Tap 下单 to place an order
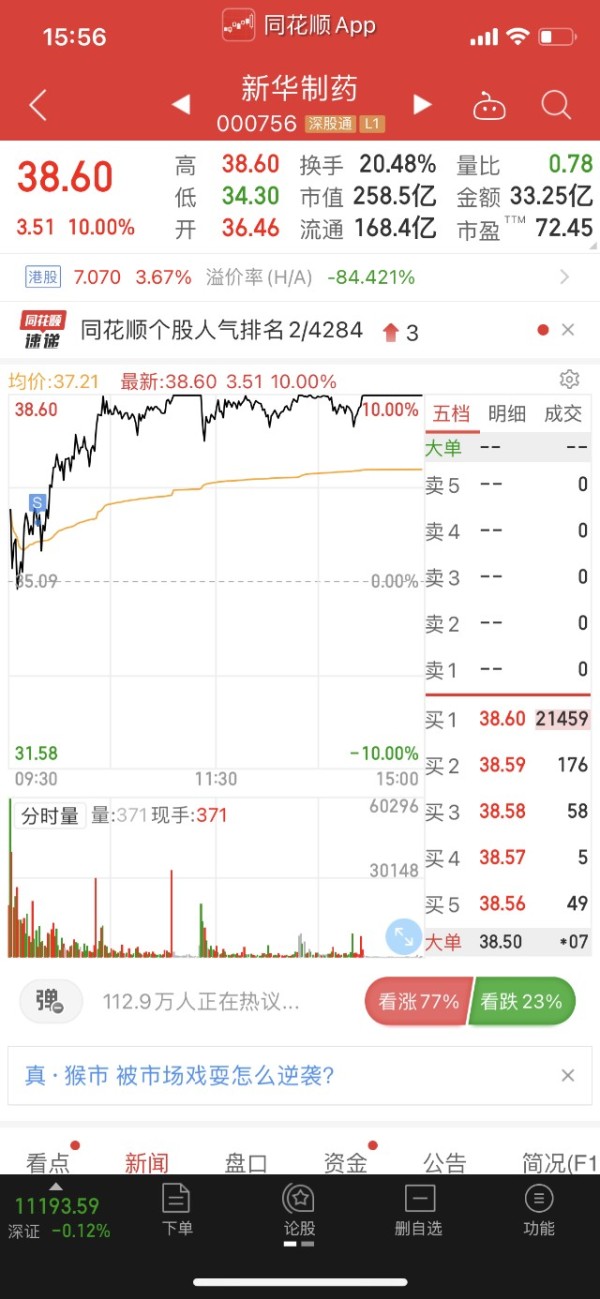 coord(177,1210)
